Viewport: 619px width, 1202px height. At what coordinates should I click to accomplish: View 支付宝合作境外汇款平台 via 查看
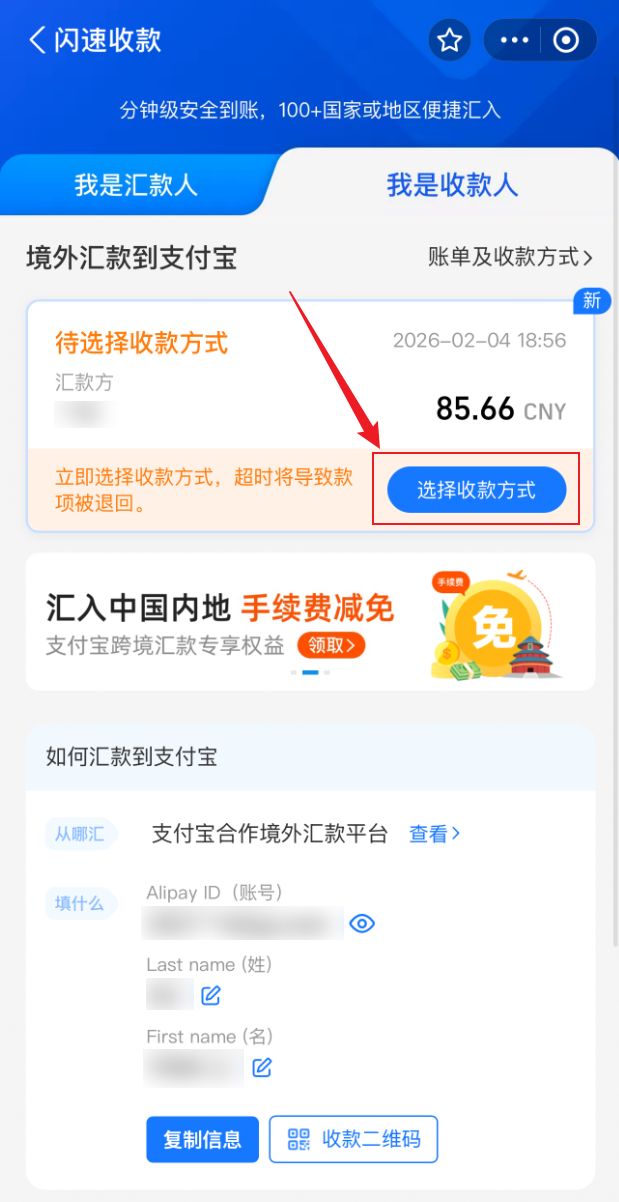tap(434, 833)
